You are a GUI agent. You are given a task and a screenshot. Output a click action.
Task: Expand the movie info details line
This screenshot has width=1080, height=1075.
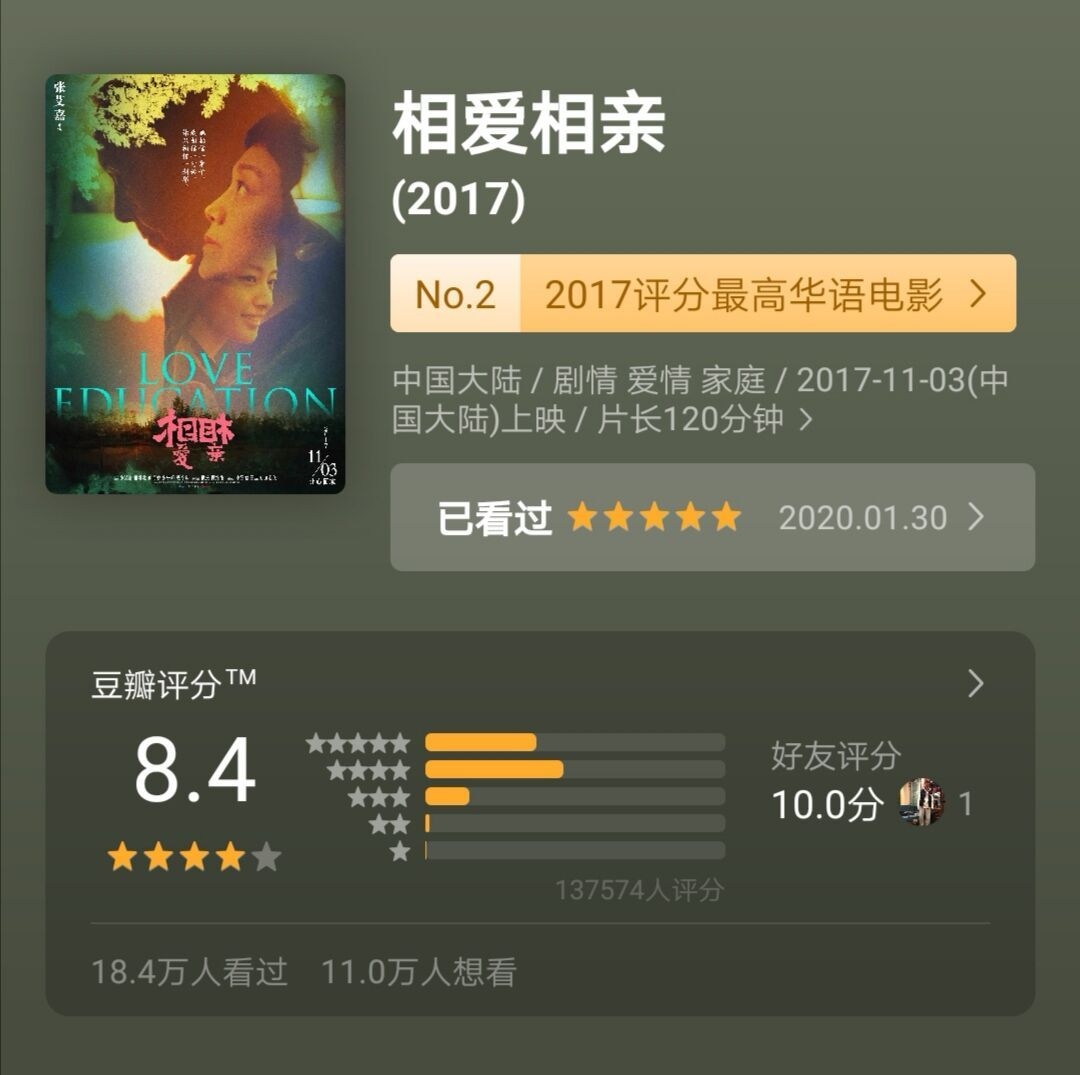(x=805, y=420)
